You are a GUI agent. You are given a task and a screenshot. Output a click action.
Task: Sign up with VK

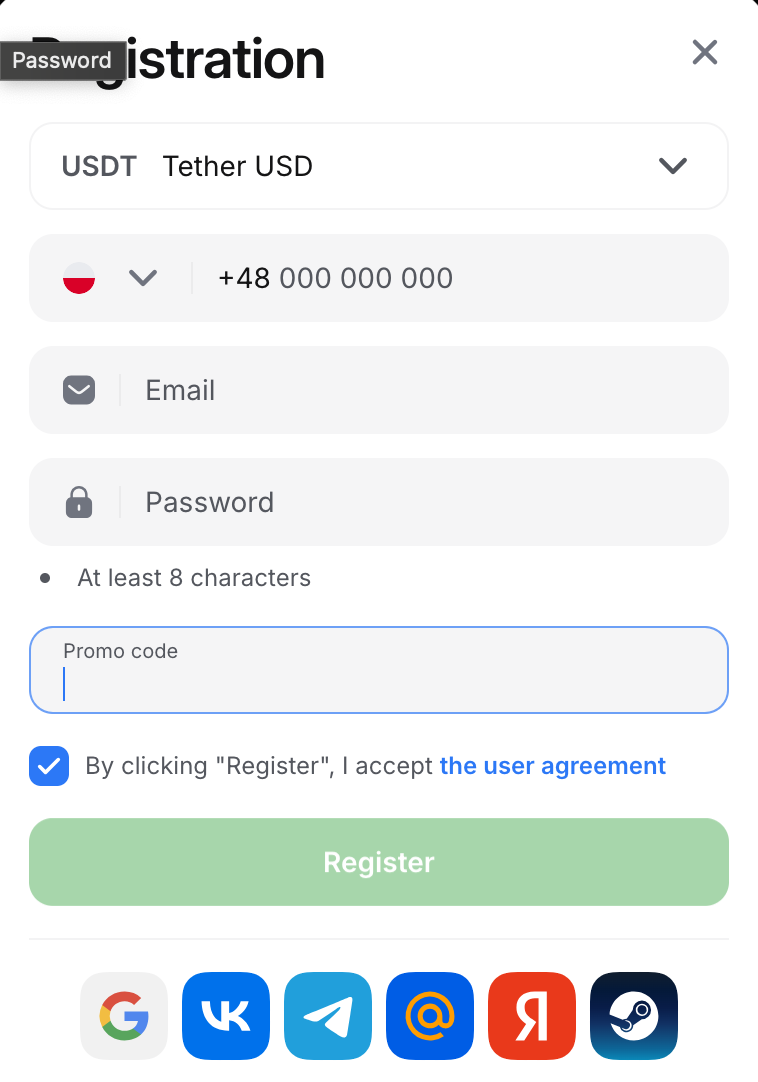click(x=226, y=1016)
